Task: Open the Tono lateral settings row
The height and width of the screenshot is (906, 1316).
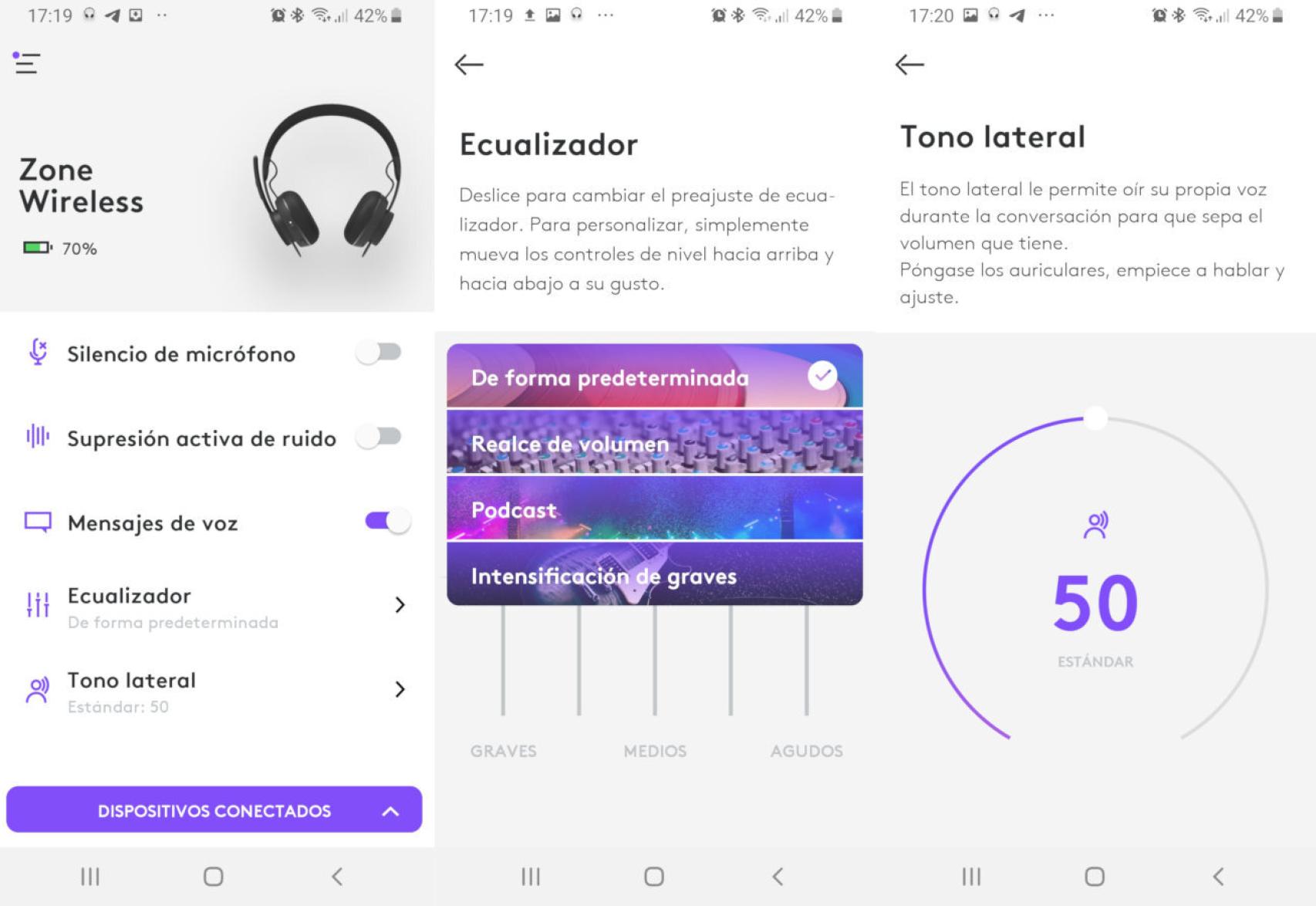Action: pos(216,691)
